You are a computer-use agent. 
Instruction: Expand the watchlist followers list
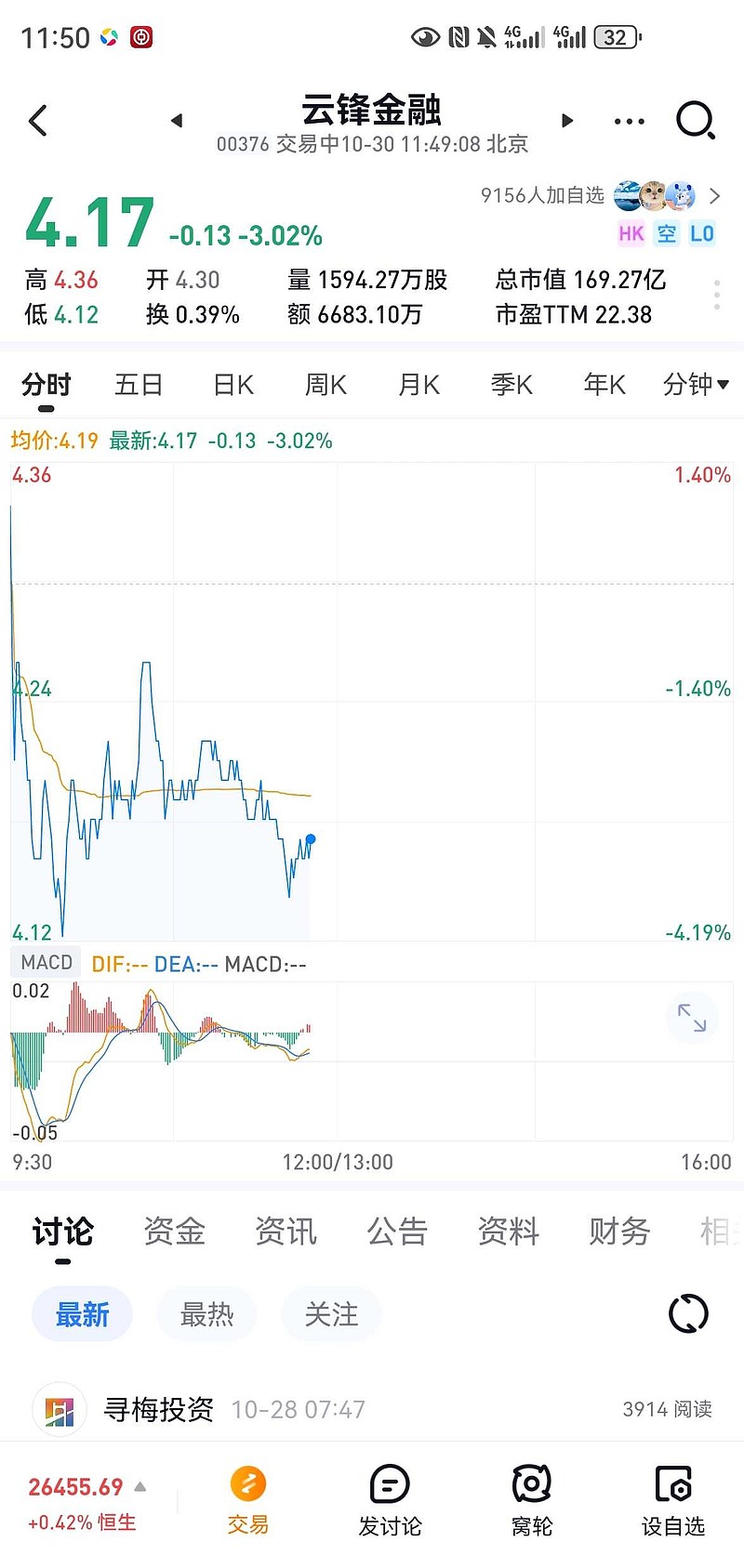pyautogui.click(x=714, y=196)
